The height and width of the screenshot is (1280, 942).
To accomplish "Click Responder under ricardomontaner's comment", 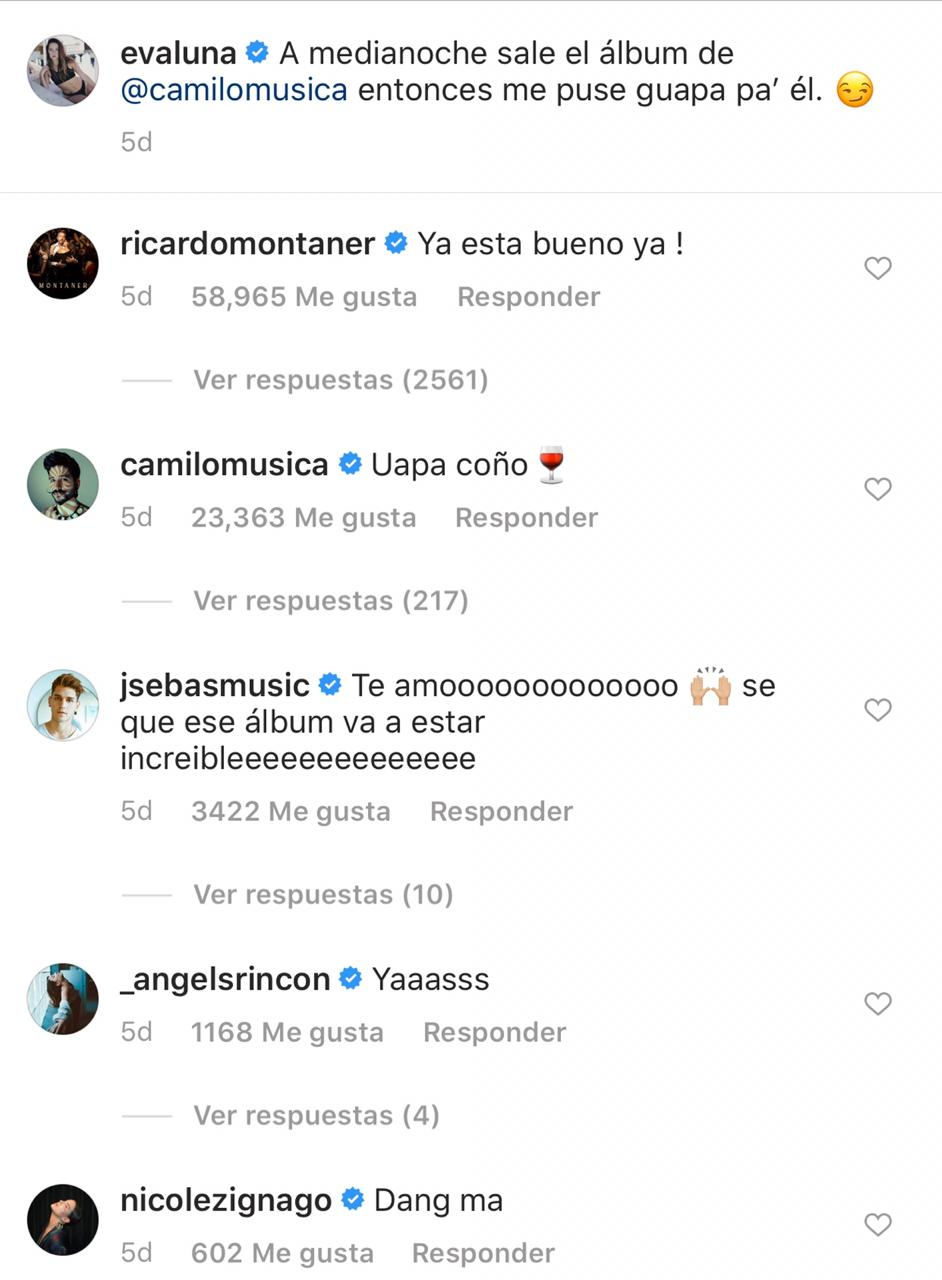I will 528,296.
